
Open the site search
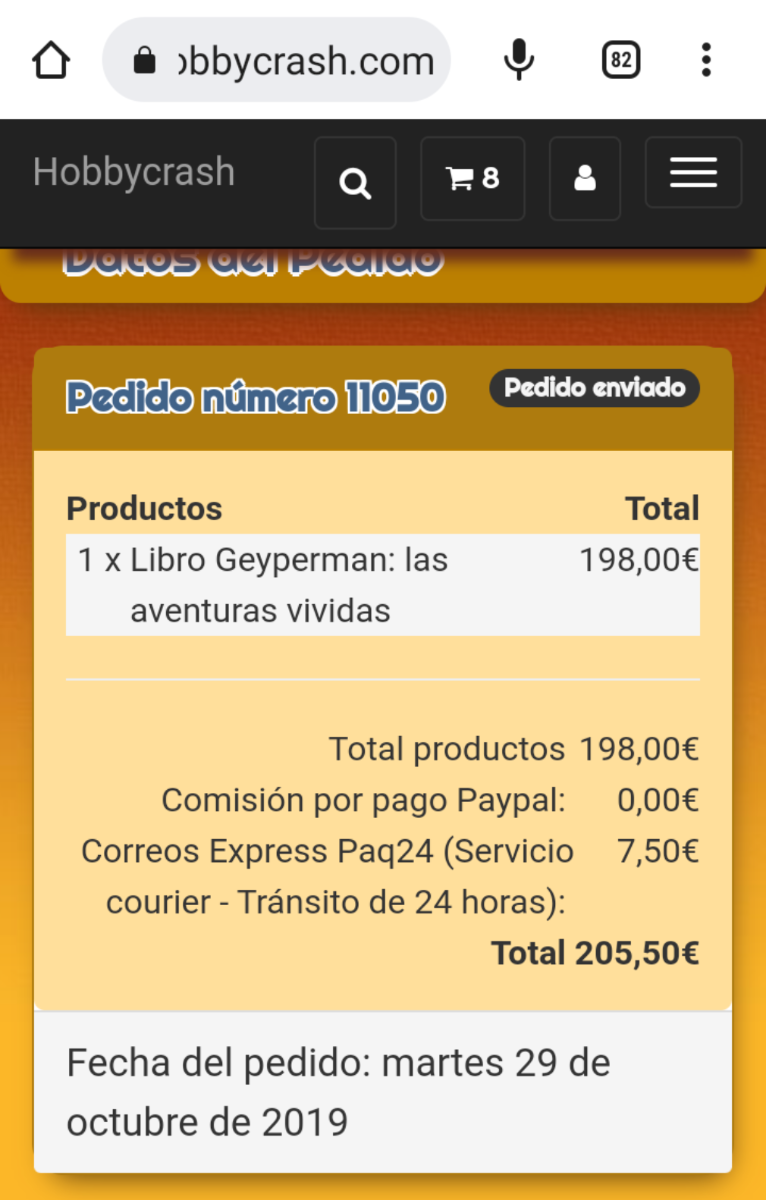(x=355, y=183)
